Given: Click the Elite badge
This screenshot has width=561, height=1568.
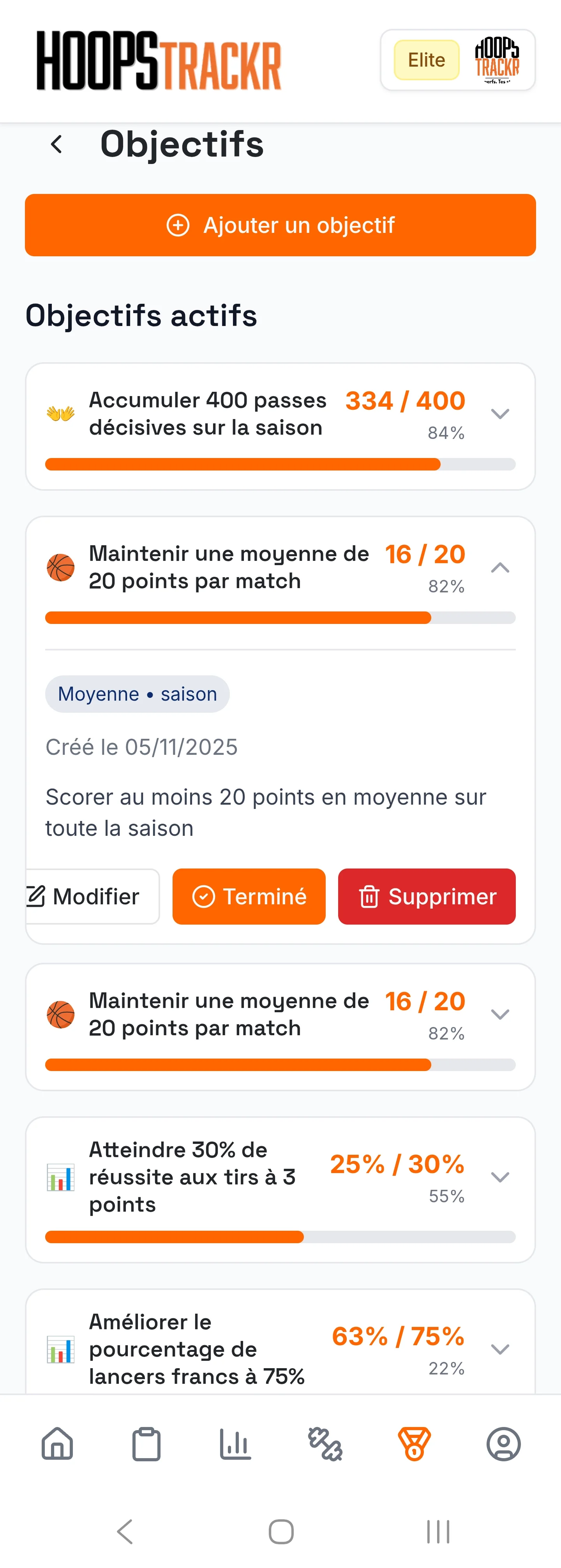Looking at the screenshot, I should (x=426, y=60).
